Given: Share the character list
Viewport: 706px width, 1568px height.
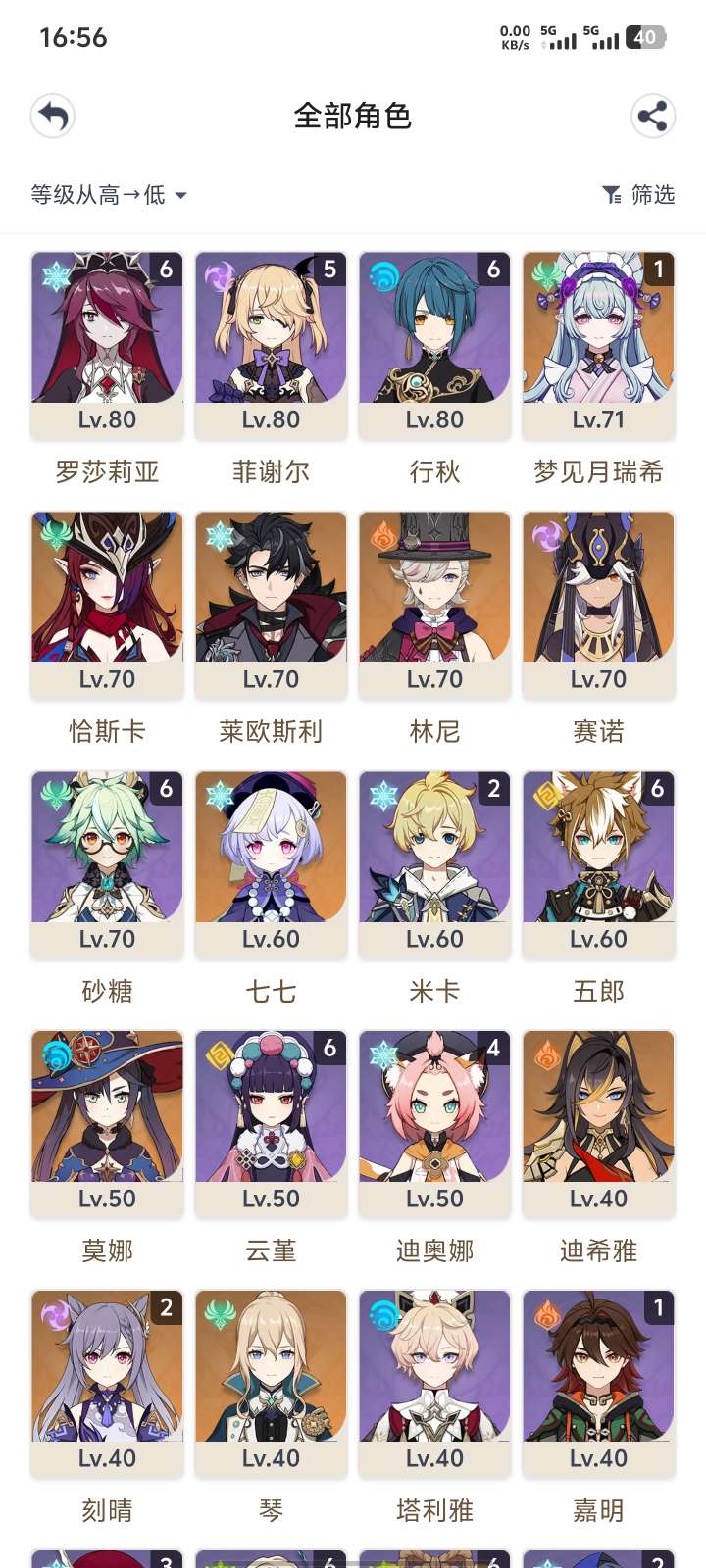Looking at the screenshot, I should coord(653,117).
